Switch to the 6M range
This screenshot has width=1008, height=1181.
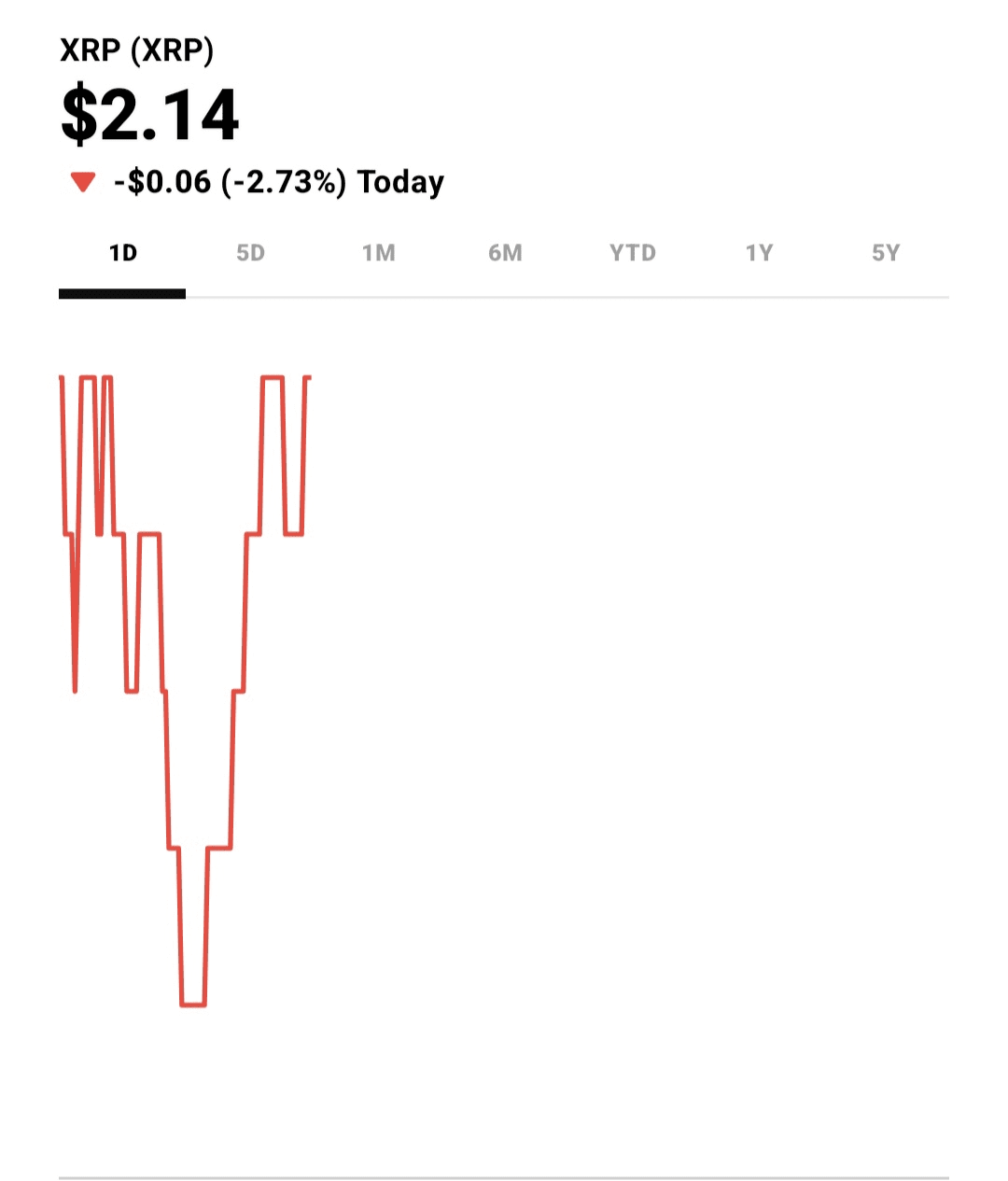[x=505, y=253]
